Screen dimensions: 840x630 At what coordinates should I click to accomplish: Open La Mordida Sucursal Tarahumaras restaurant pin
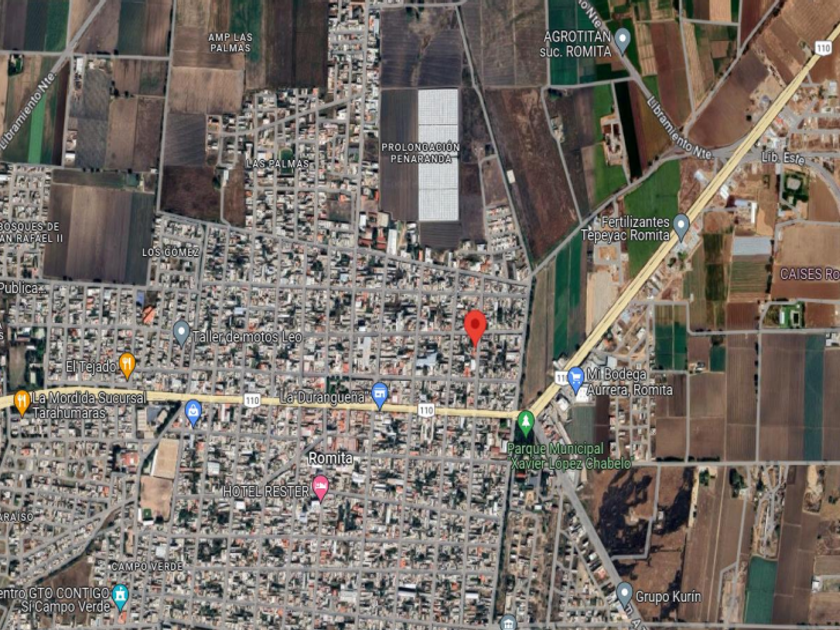[x=21, y=403]
